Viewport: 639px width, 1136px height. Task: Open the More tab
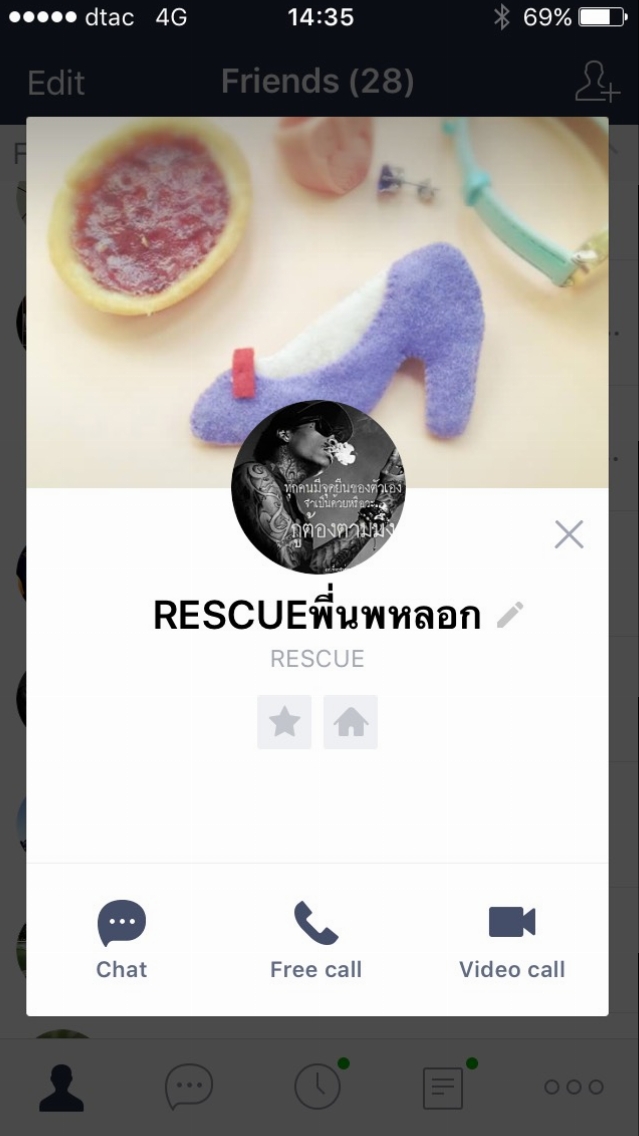[x=574, y=1086]
